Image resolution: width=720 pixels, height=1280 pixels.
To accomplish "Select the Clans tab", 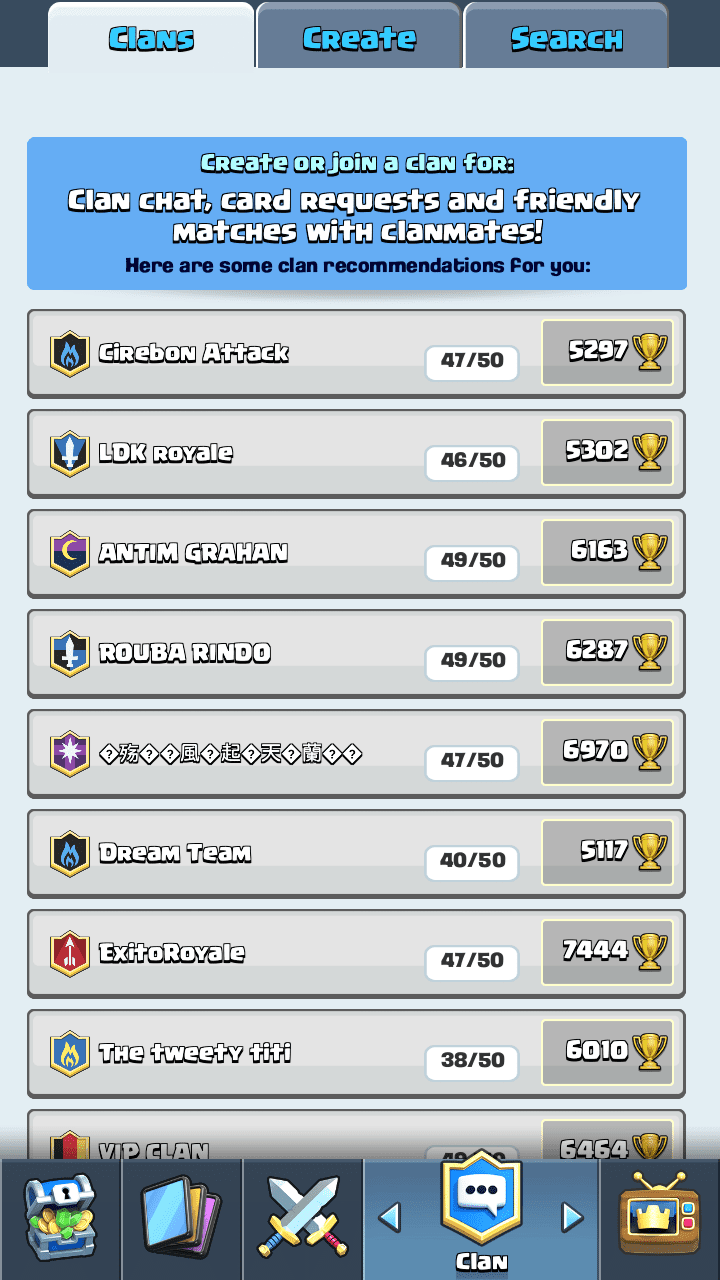I will click(x=151, y=38).
